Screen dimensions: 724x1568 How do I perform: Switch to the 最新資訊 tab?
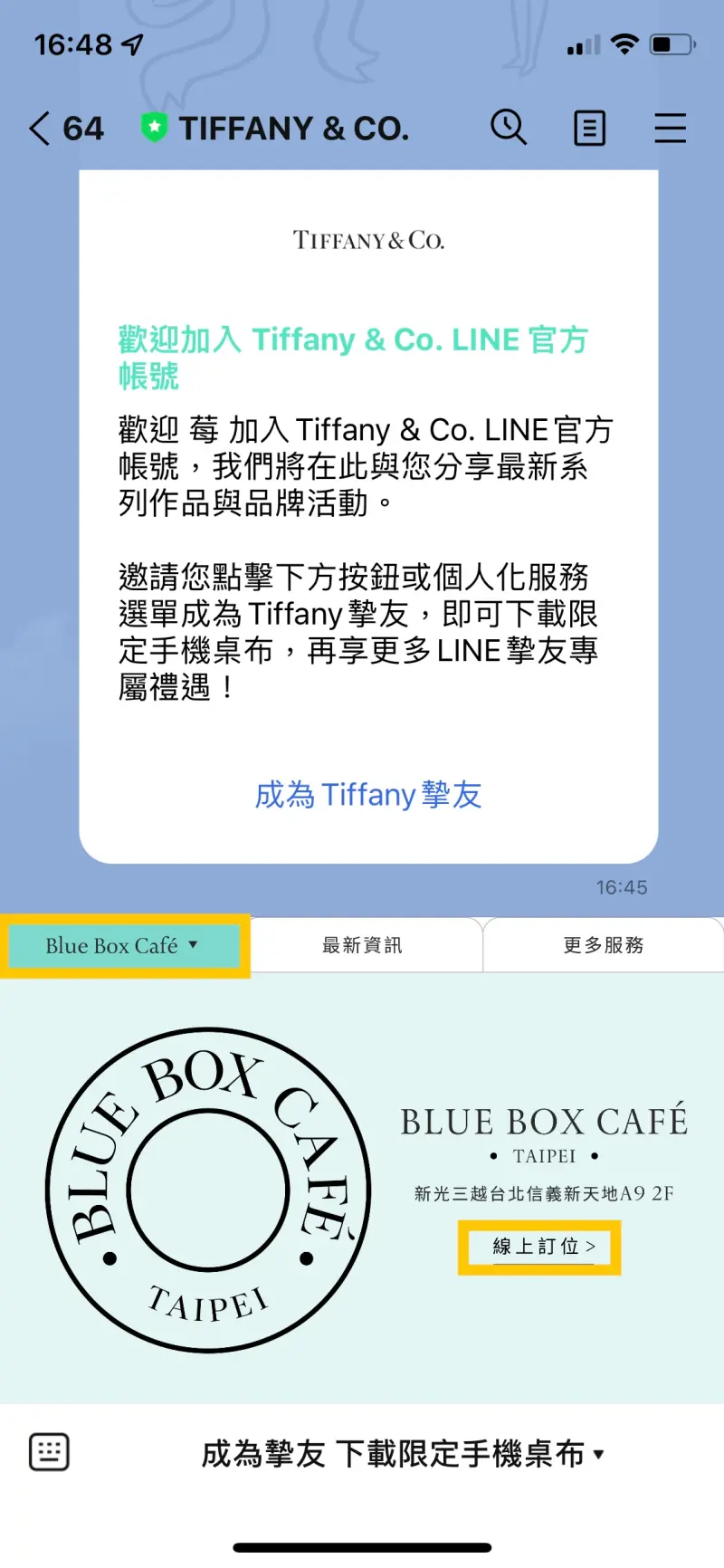click(363, 945)
